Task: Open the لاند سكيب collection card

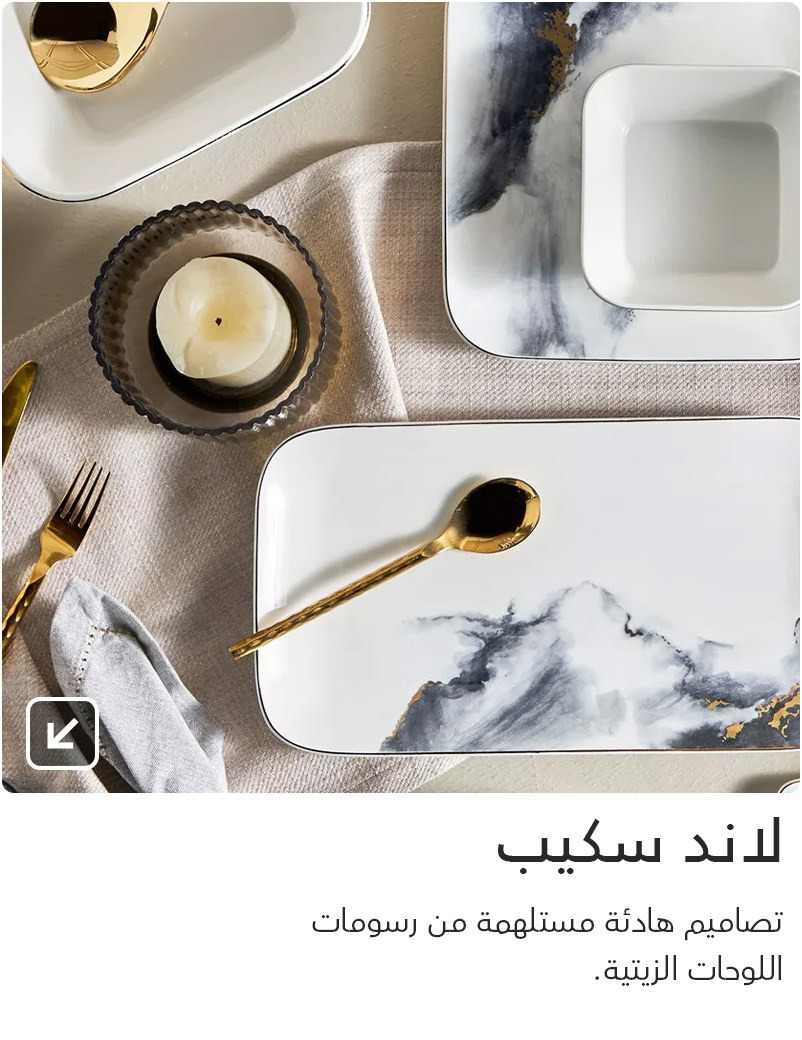Action: click(639, 844)
